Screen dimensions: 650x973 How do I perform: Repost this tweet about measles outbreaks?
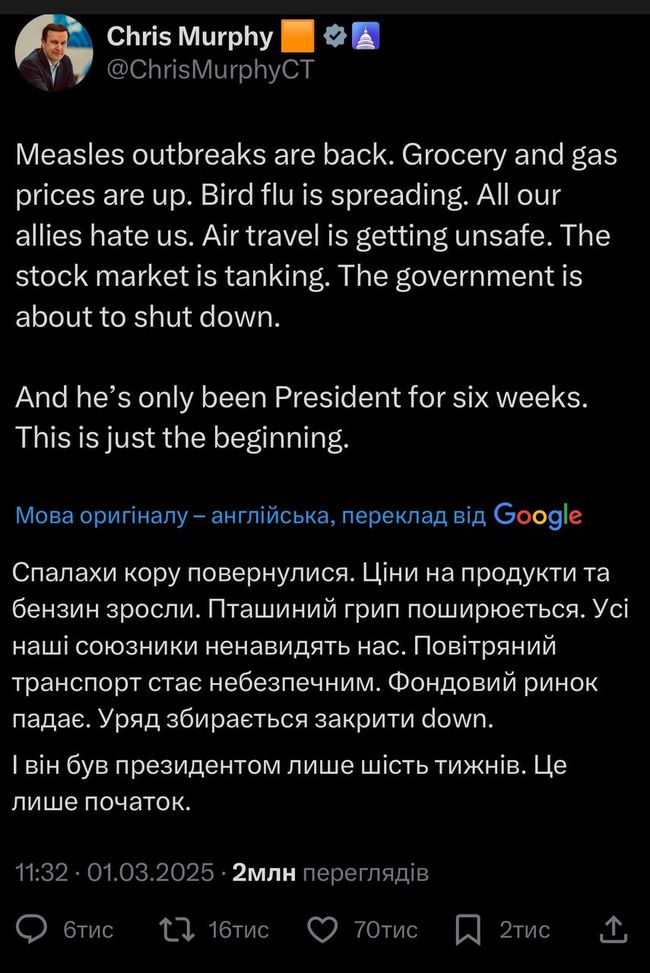click(x=177, y=929)
